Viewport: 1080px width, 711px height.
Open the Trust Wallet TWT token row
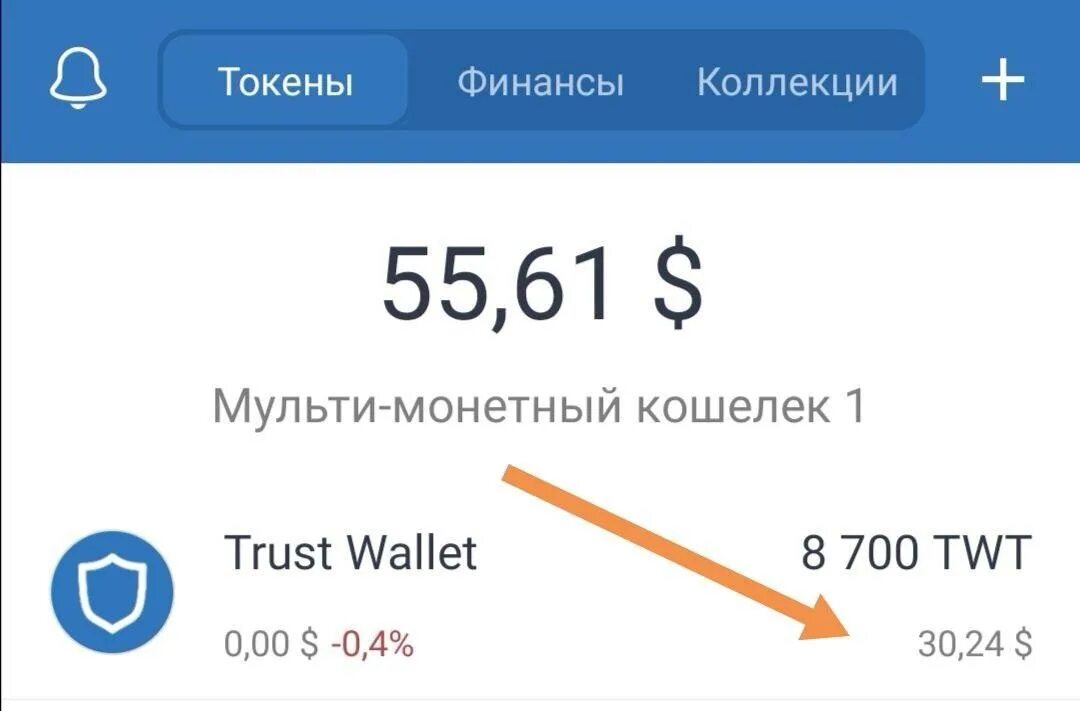[540, 594]
